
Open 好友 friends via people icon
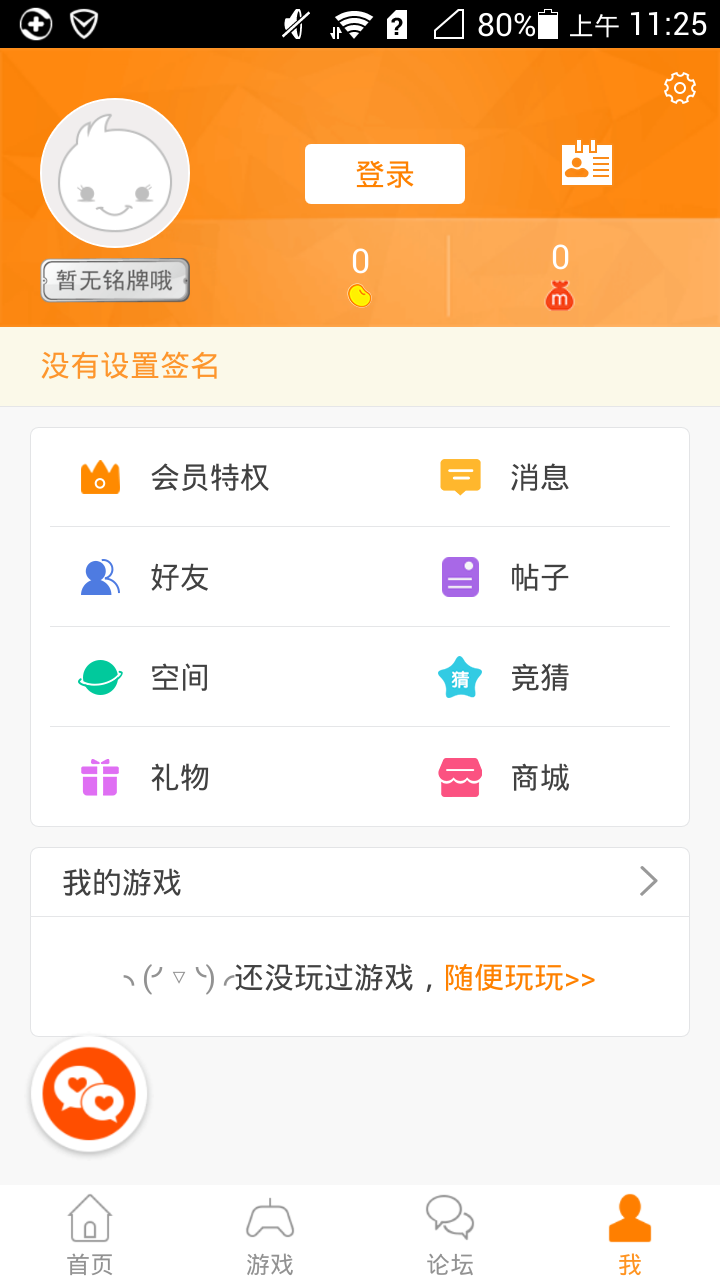pyautogui.click(x=100, y=577)
